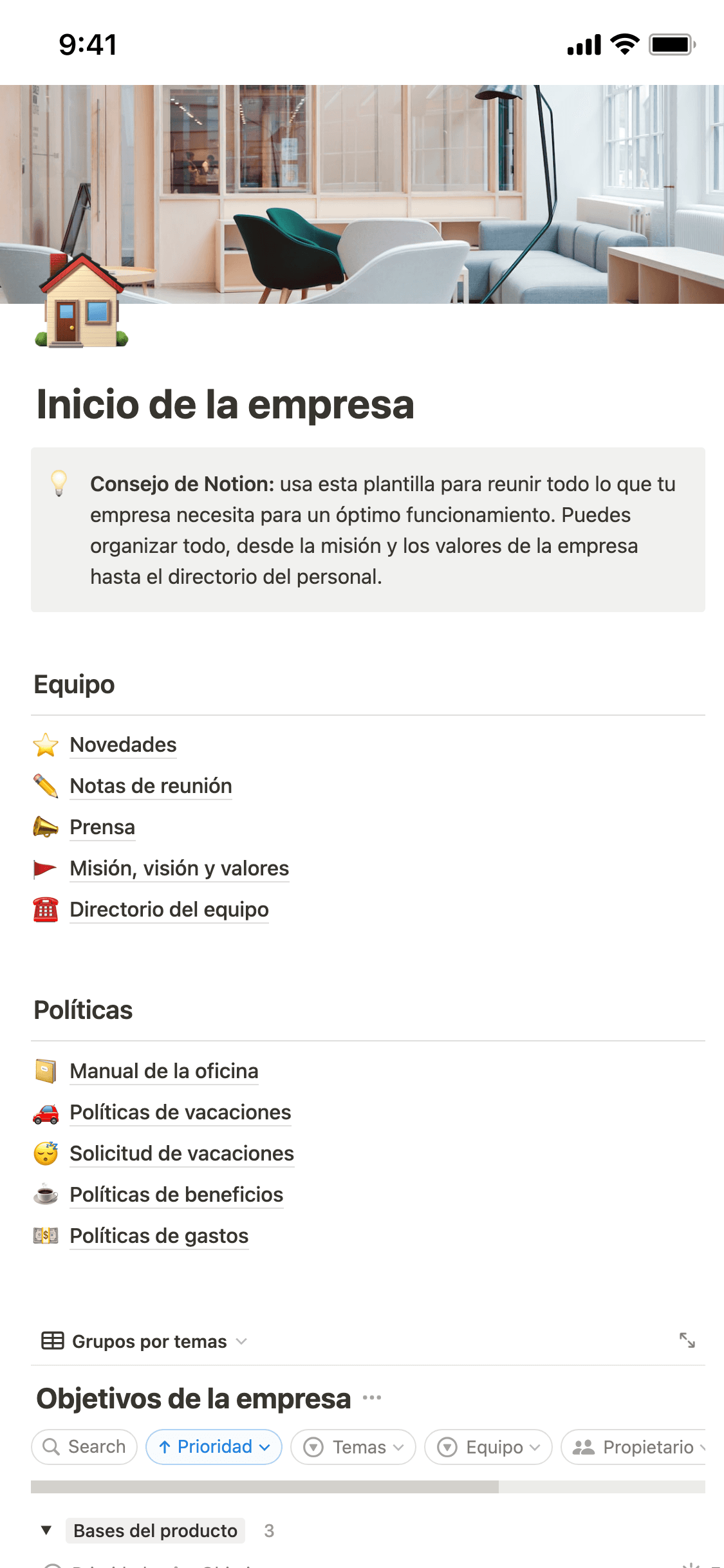Click the coffee cup icon for Políticas de beneficios
Viewport: 724px width, 1568px height.
[x=46, y=1195]
